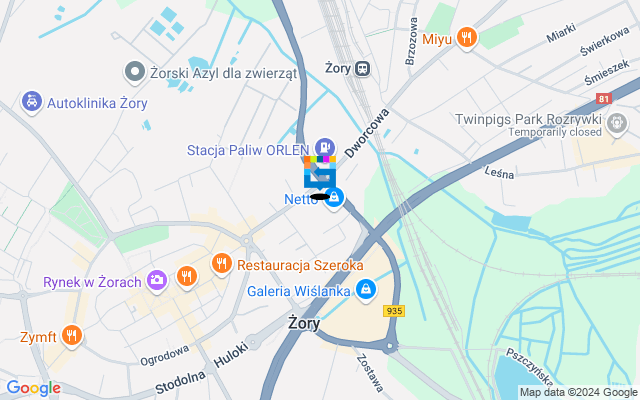
Task: Open the Google logo link
Action: click(x=33, y=388)
